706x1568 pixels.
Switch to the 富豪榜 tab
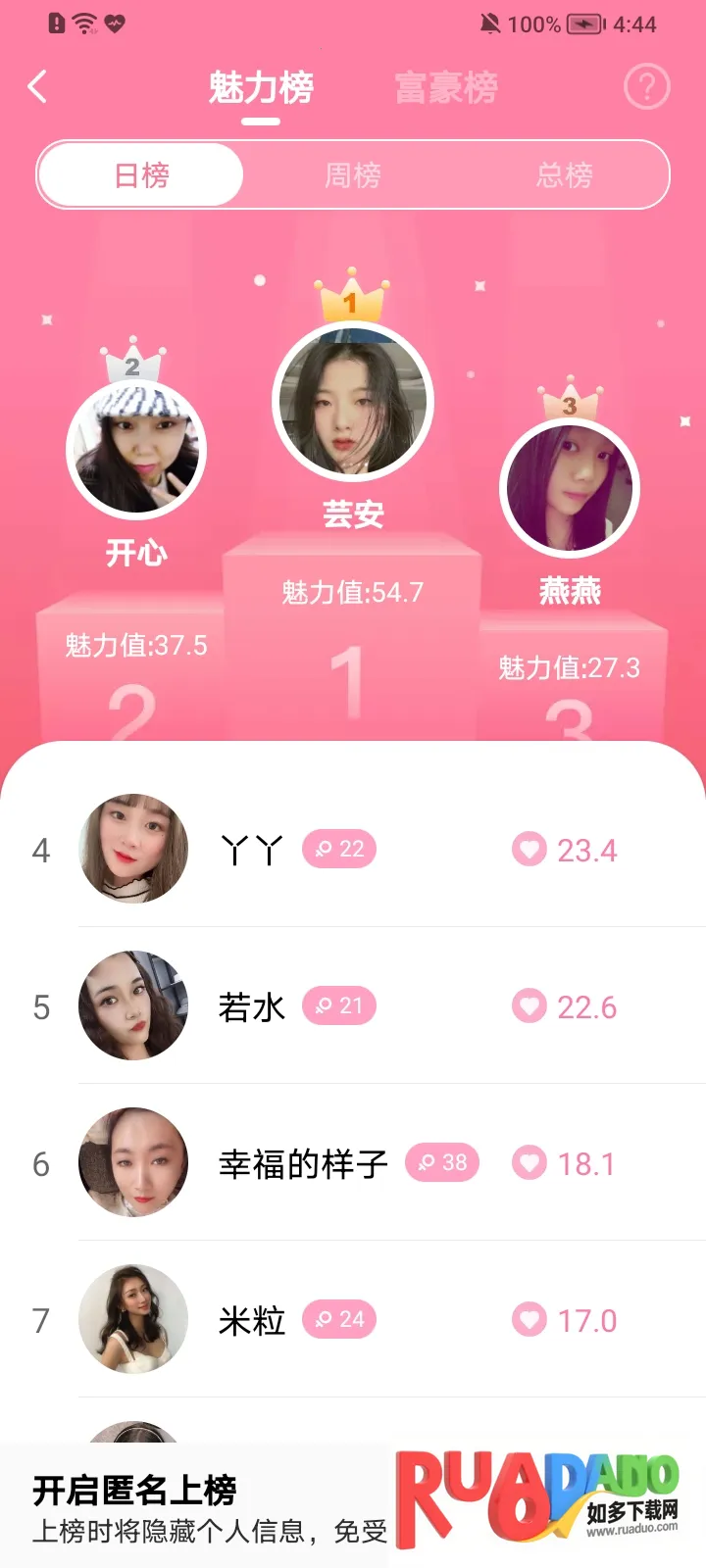tap(446, 88)
